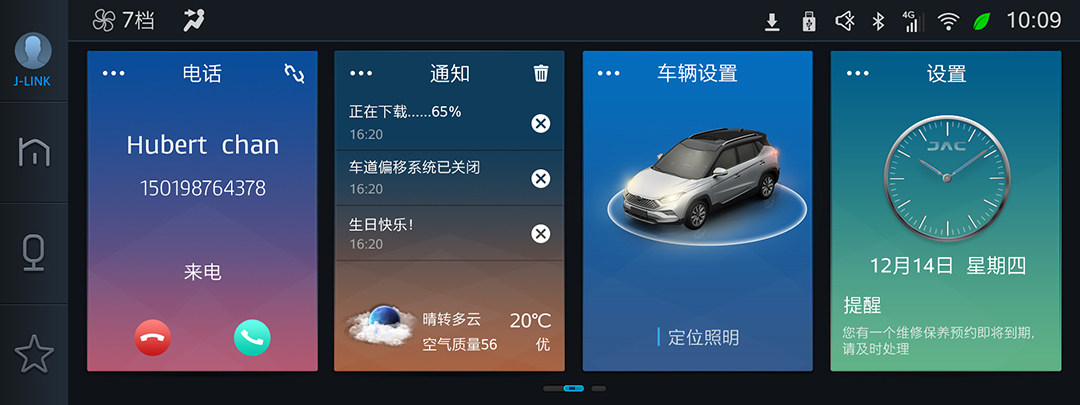Open the 车辆设置 card's more options
Image resolution: width=1080 pixels, height=405 pixels.
click(x=609, y=74)
